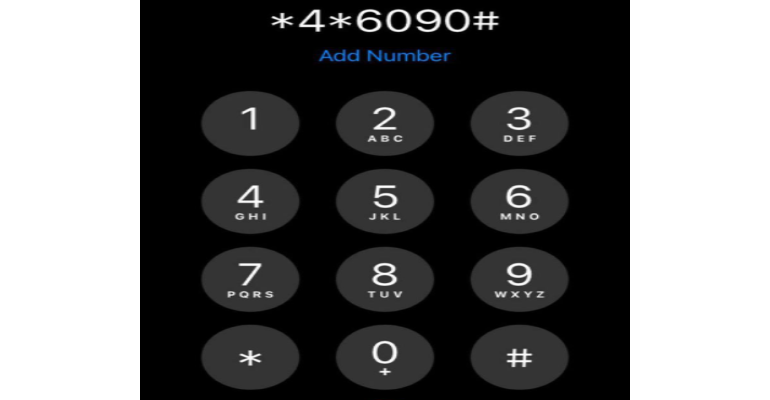Tap the star key
770x400 pixels.
(250, 357)
